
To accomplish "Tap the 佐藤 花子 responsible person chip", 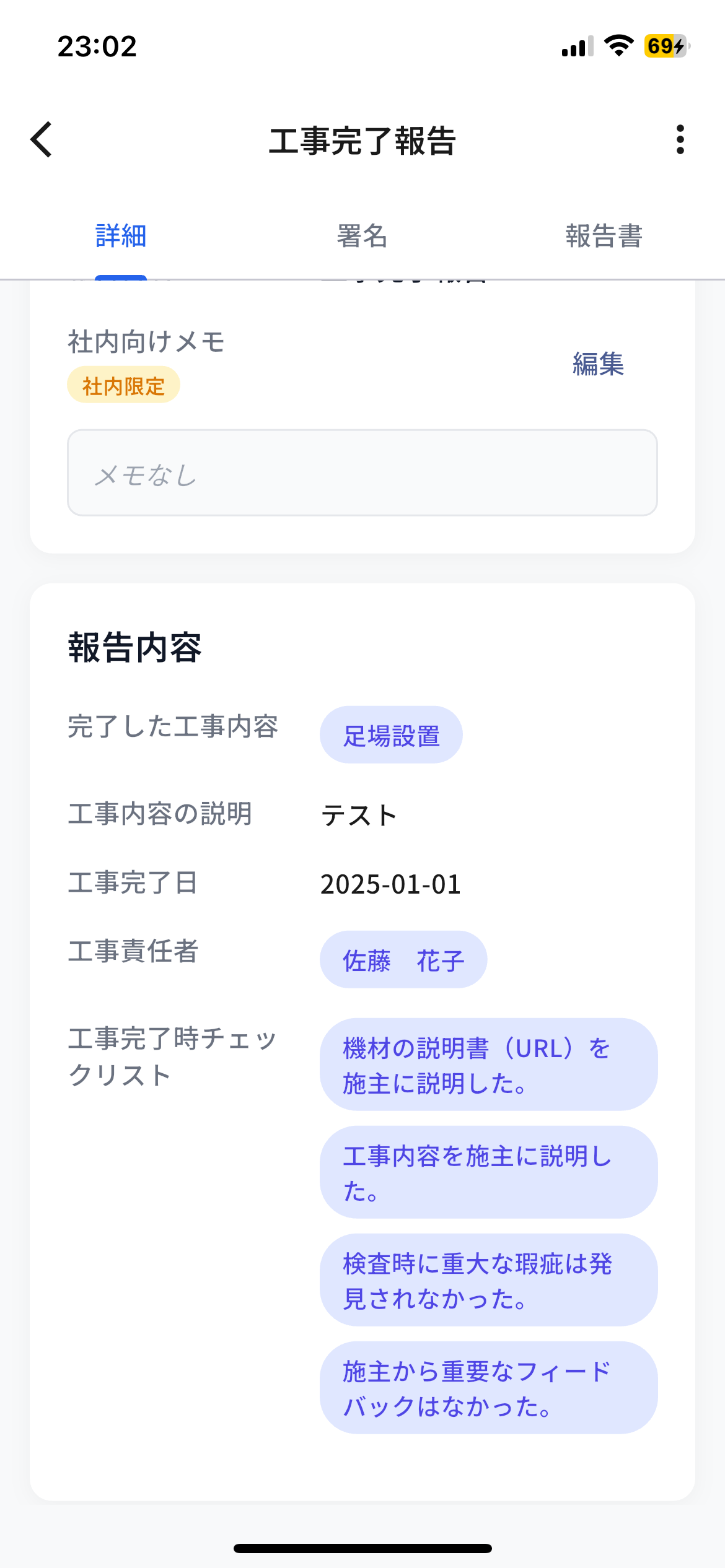I will pyautogui.click(x=403, y=959).
